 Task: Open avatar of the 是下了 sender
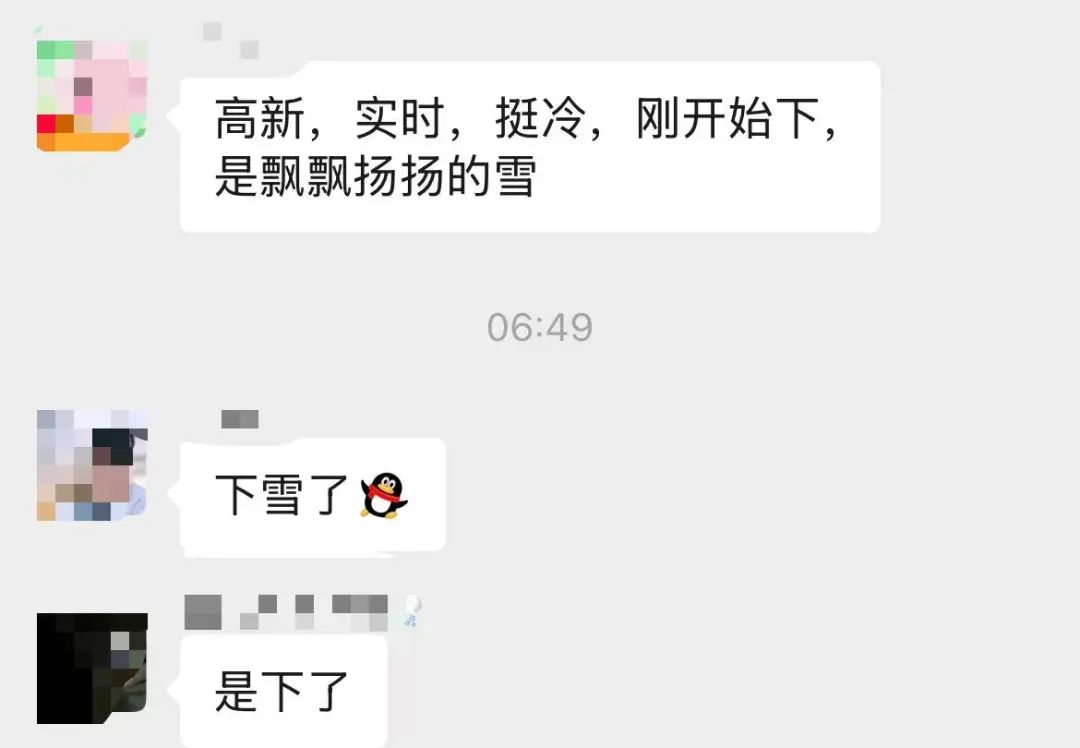[92, 668]
